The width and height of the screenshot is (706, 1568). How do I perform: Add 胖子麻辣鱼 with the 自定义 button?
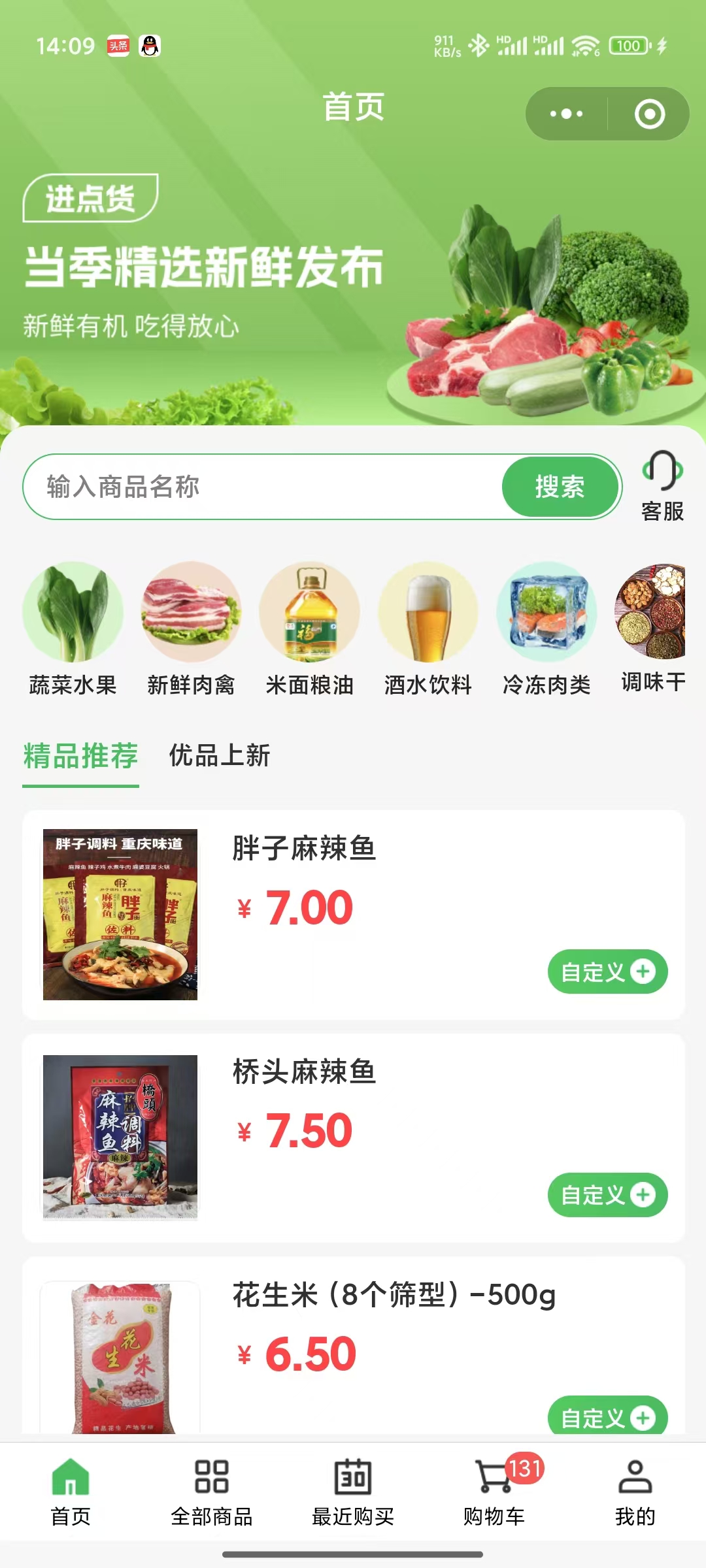click(x=607, y=972)
